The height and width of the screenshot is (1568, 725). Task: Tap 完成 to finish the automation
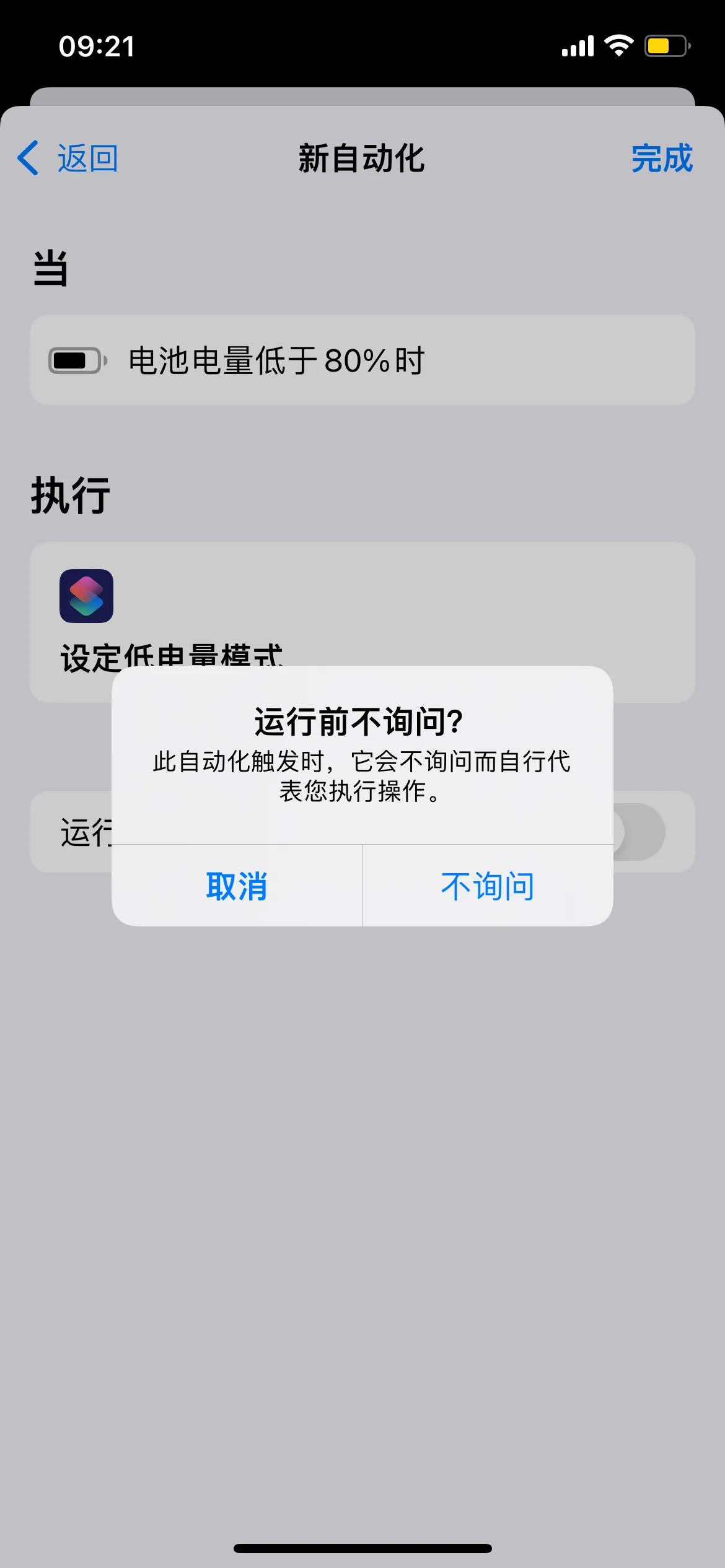pos(662,159)
